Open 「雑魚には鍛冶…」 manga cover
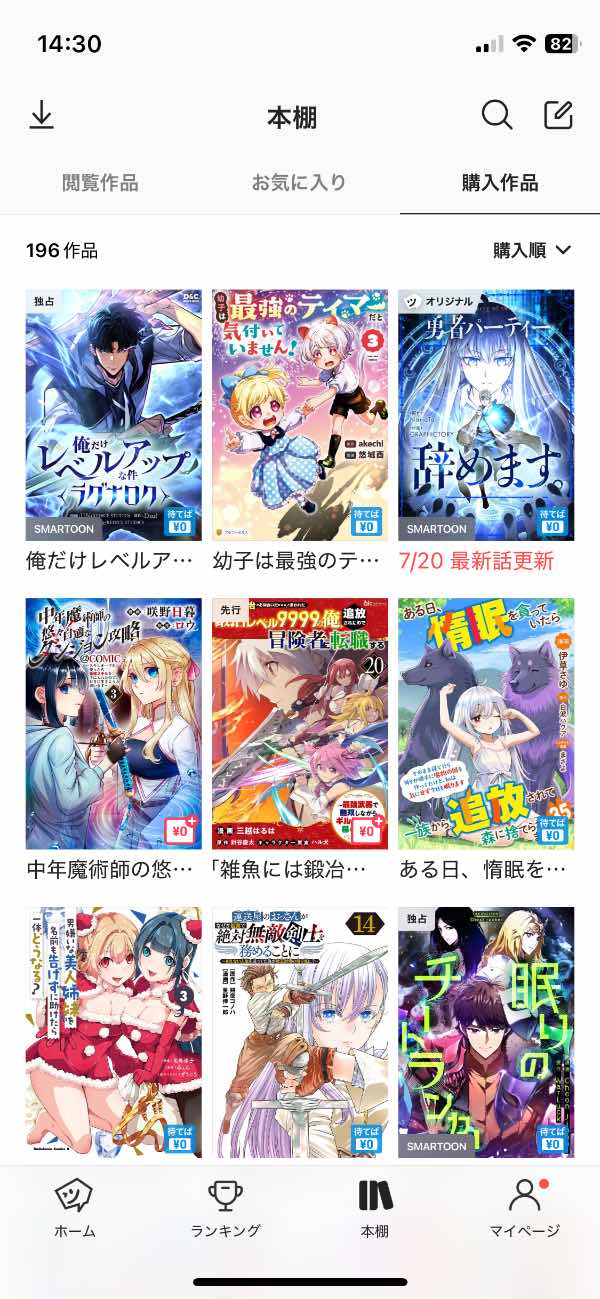 (x=300, y=723)
